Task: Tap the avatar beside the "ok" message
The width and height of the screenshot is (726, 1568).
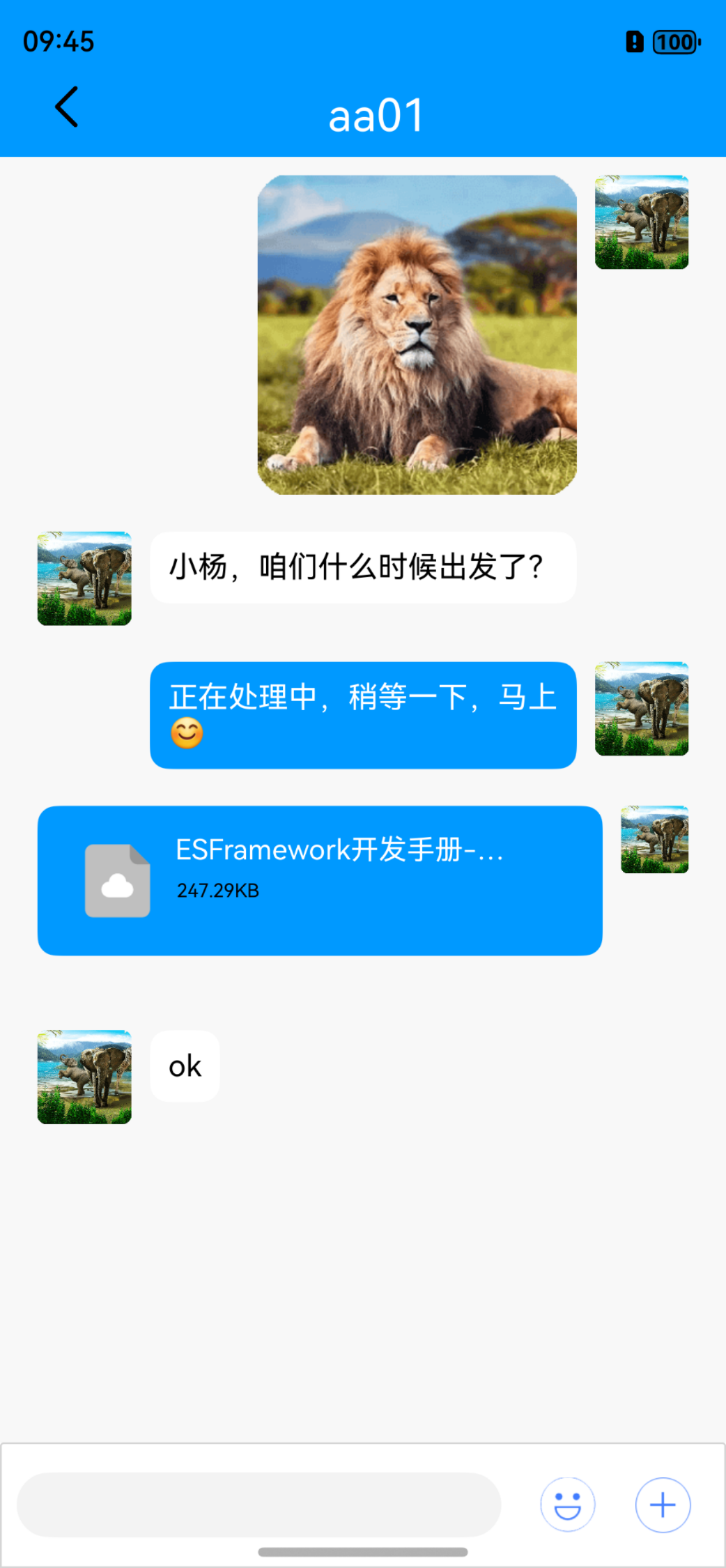Action: click(84, 1076)
